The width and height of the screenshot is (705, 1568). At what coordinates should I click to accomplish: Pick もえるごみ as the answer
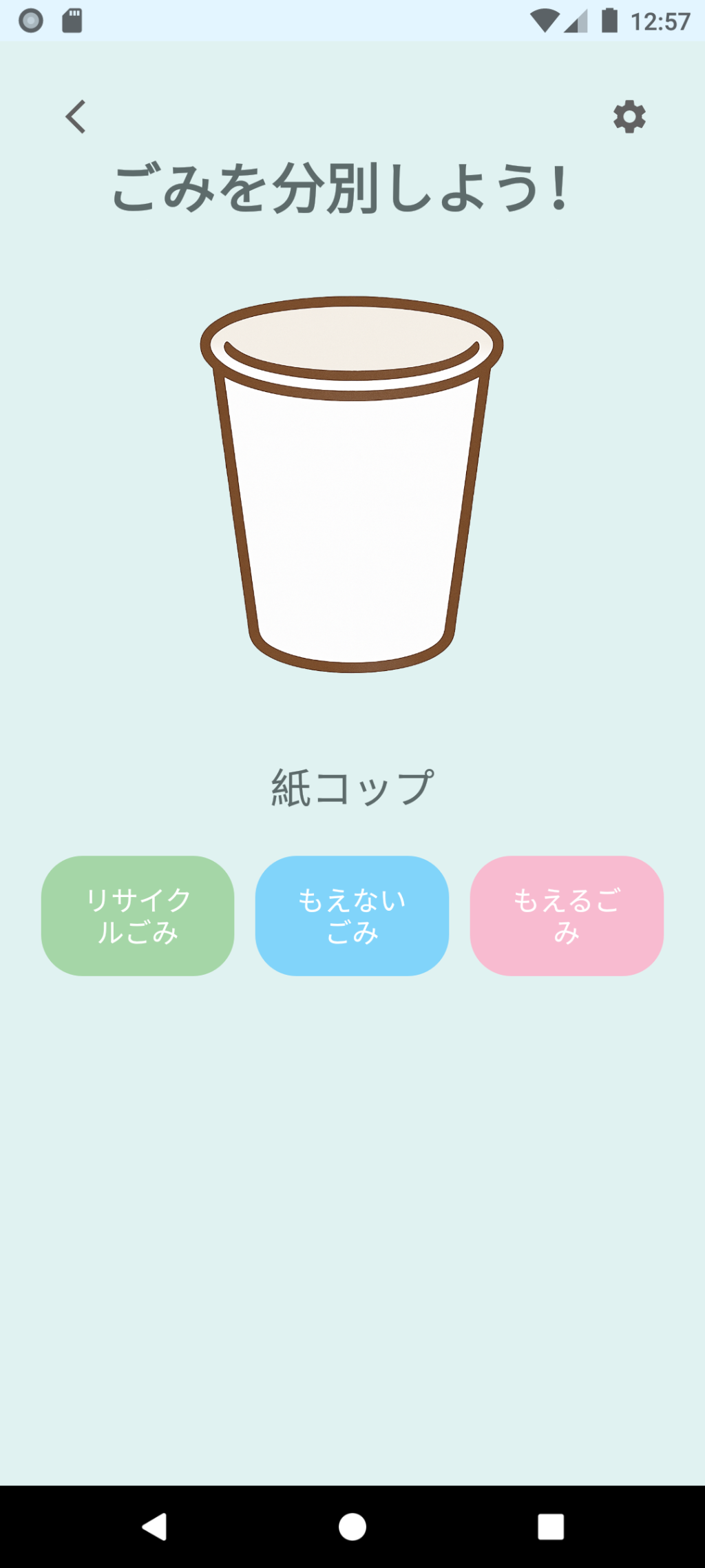[x=567, y=916]
